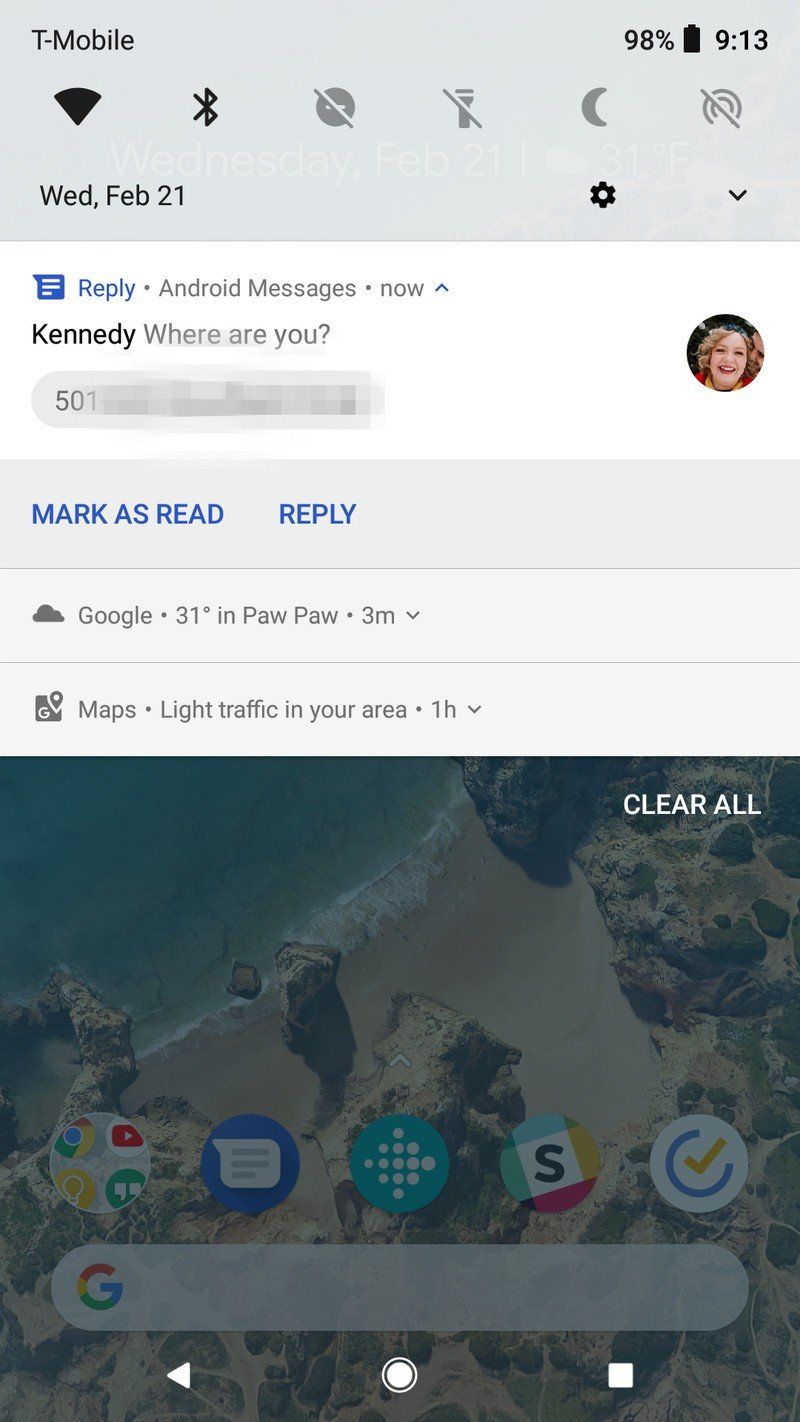Image resolution: width=800 pixels, height=1422 pixels.
Task: Toggle the Wi-Fi quick setting
Action: click(x=77, y=107)
